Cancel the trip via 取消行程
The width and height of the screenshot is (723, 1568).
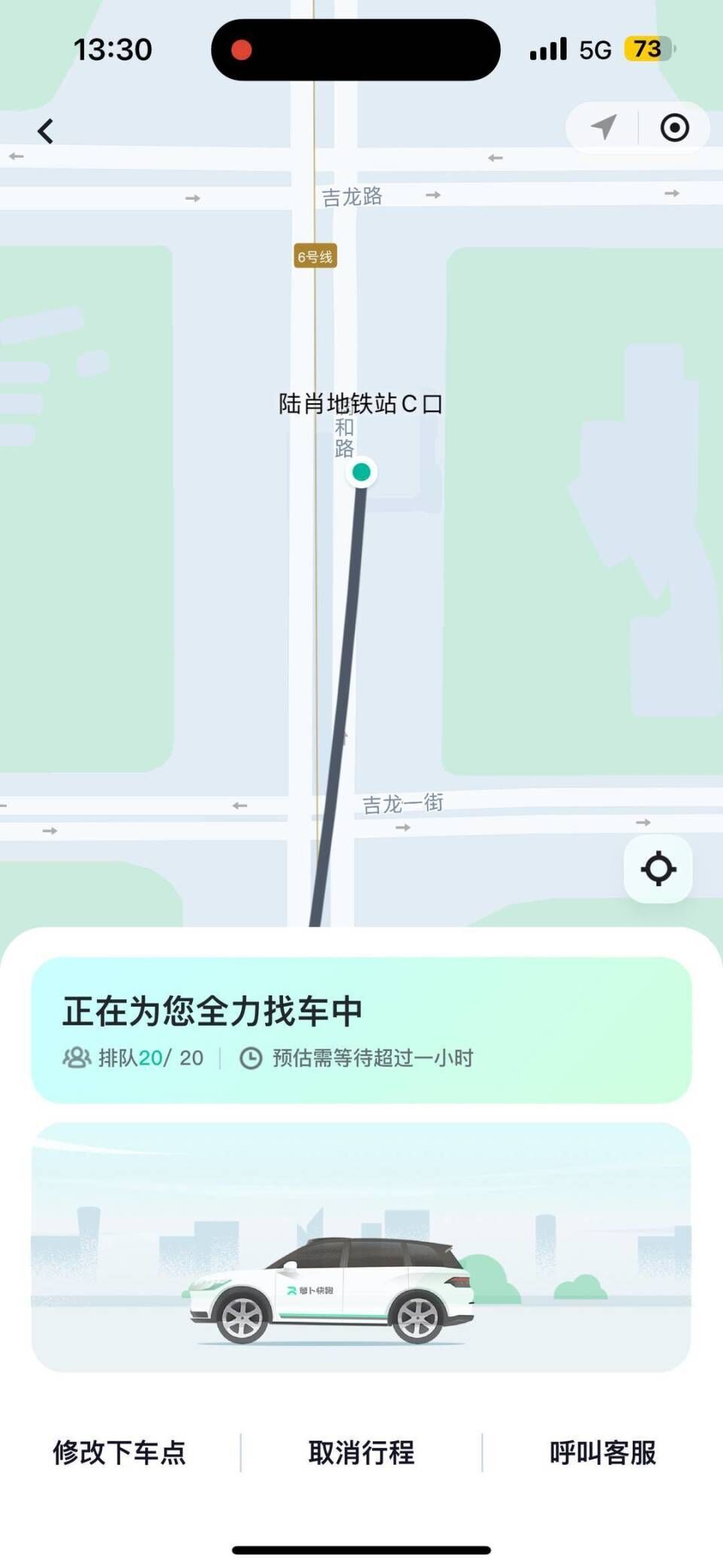click(361, 1452)
